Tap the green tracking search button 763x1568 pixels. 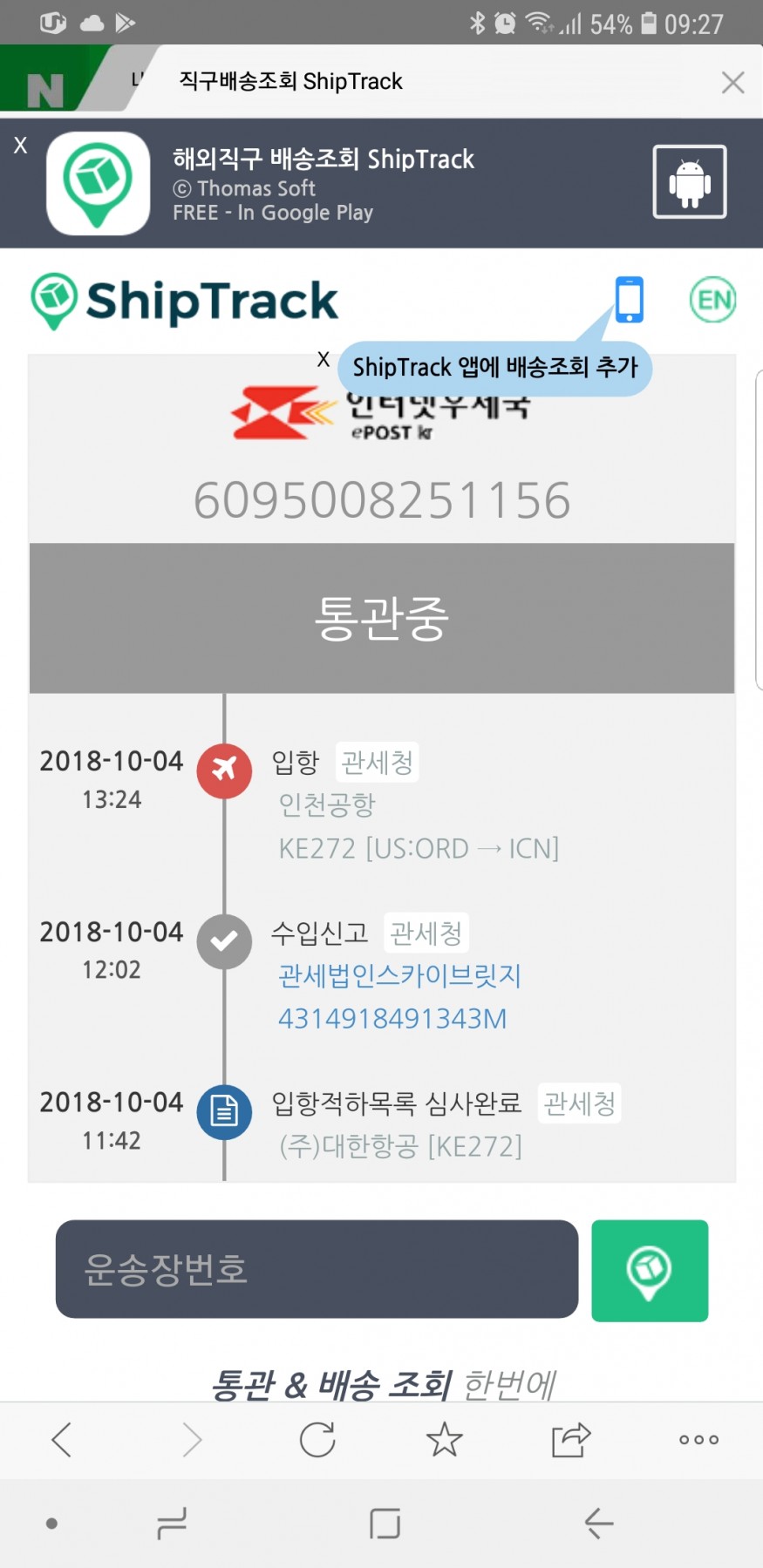tap(650, 1270)
